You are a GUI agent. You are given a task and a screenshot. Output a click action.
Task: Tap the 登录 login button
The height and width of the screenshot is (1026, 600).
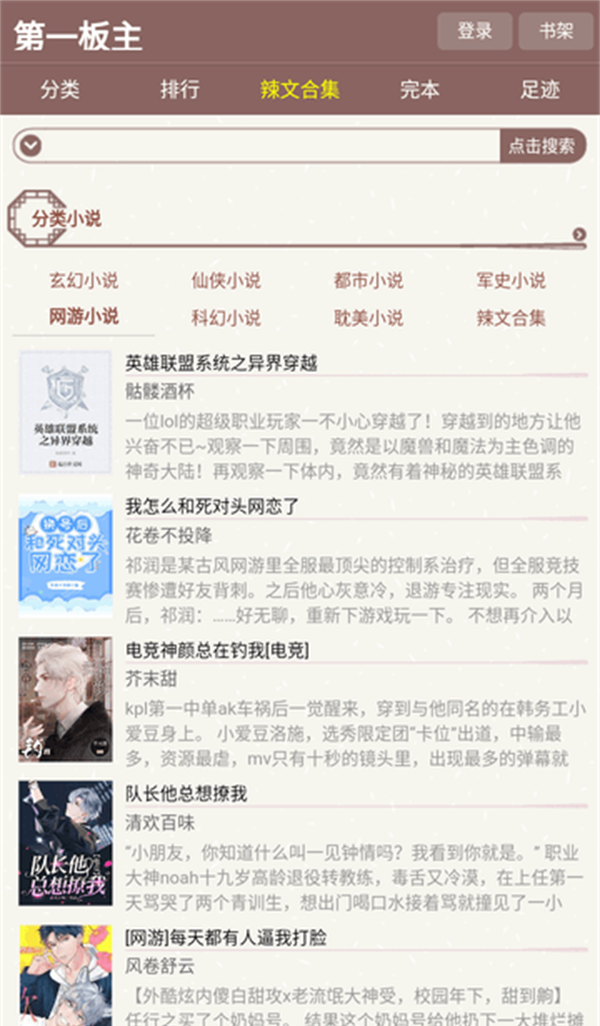point(475,31)
